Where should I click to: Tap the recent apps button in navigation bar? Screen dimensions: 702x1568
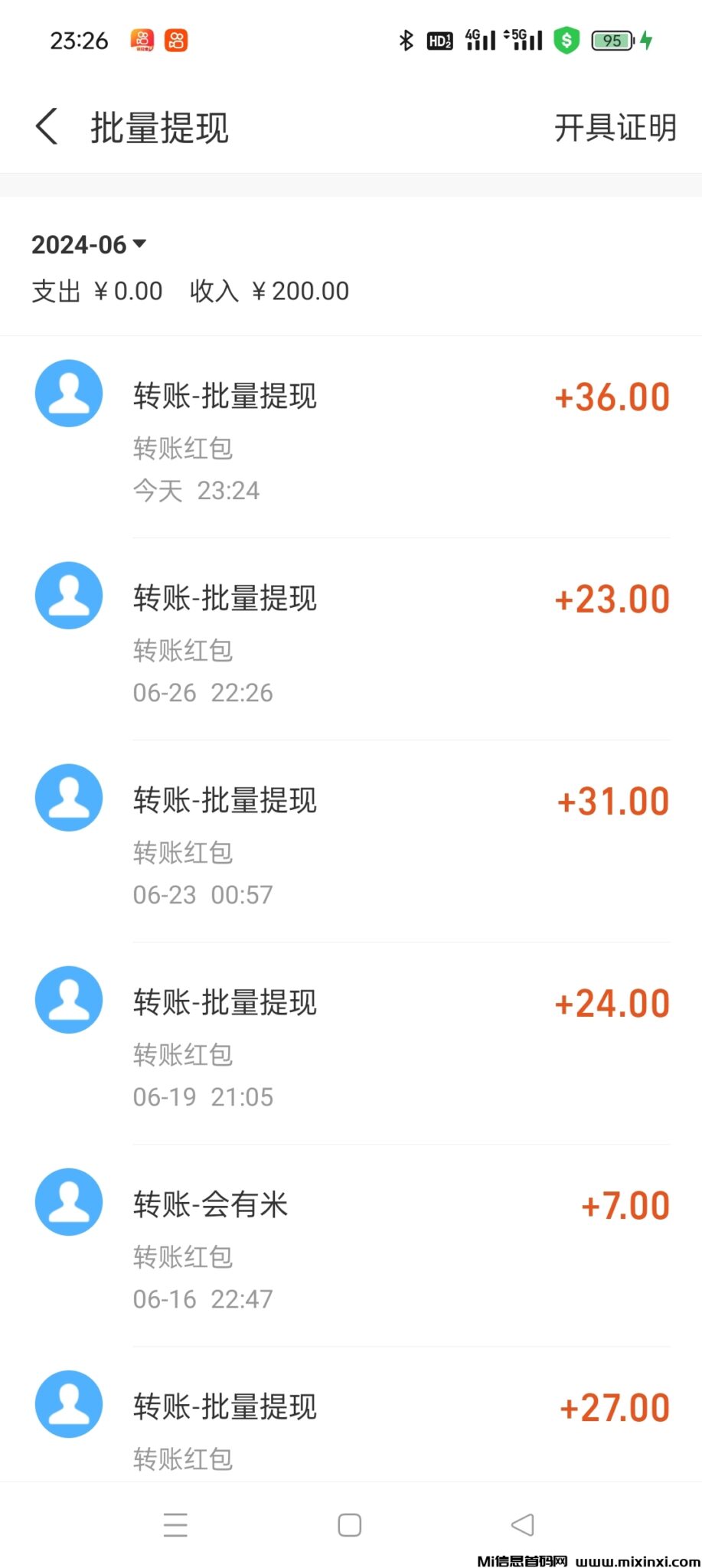175,1525
